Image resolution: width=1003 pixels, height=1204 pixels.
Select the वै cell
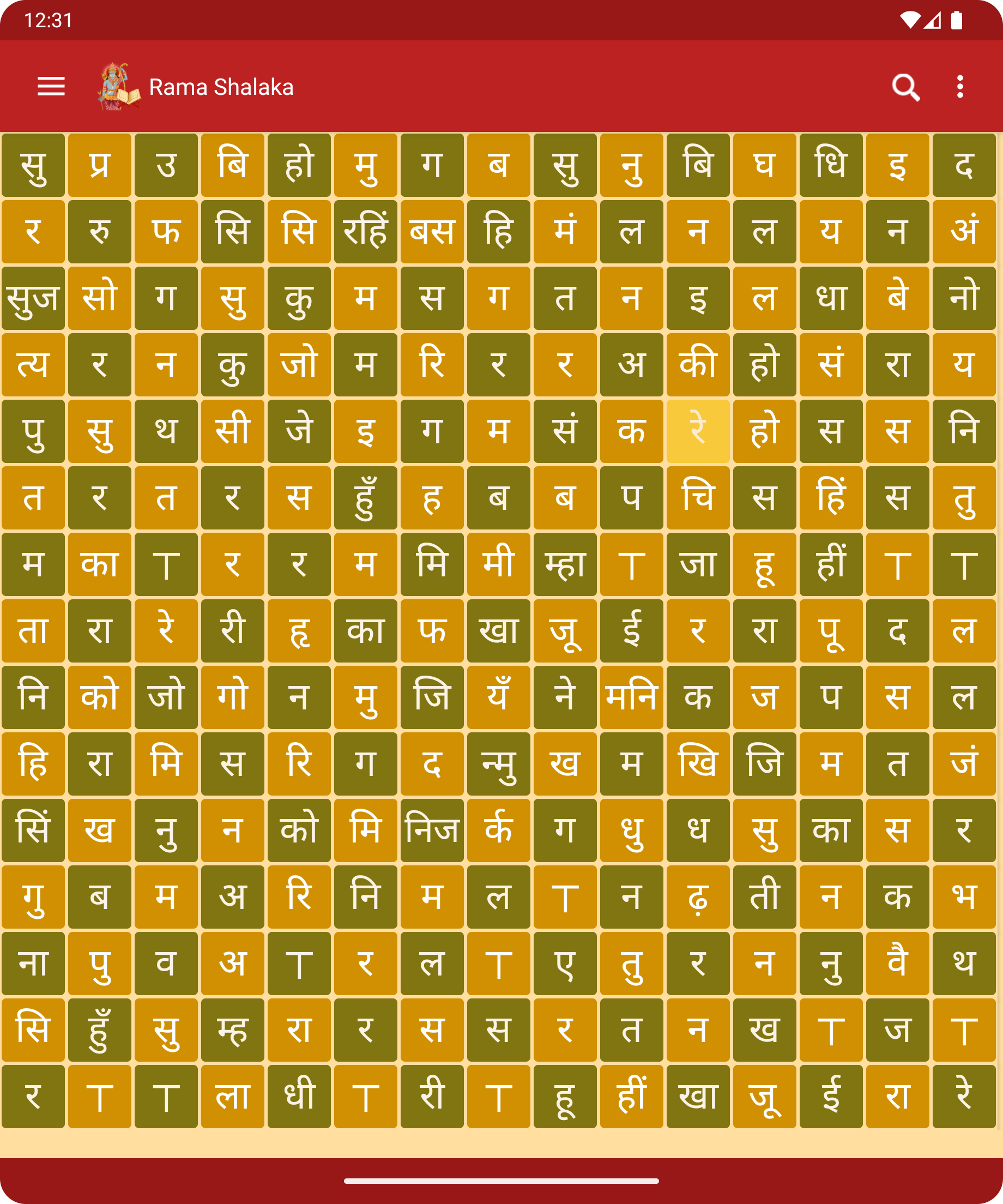[x=898, y=963]
